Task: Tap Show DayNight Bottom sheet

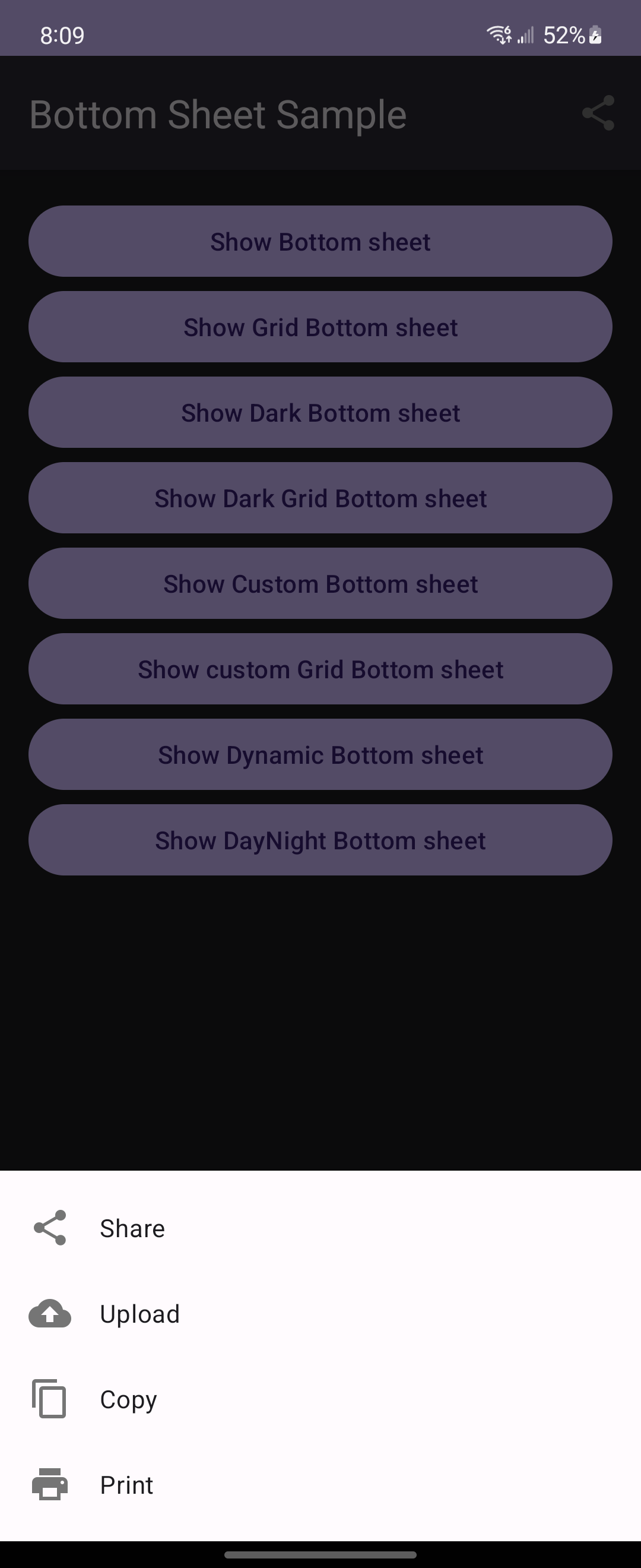Action: tap(320, 840)
